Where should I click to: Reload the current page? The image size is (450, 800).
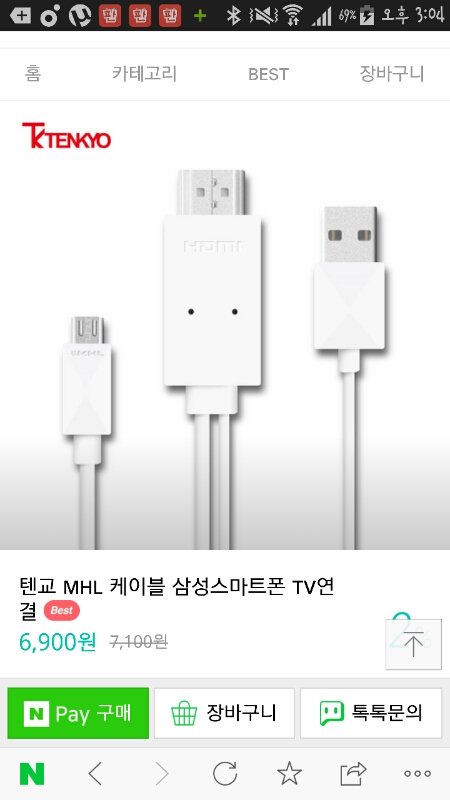click(225, 774)
